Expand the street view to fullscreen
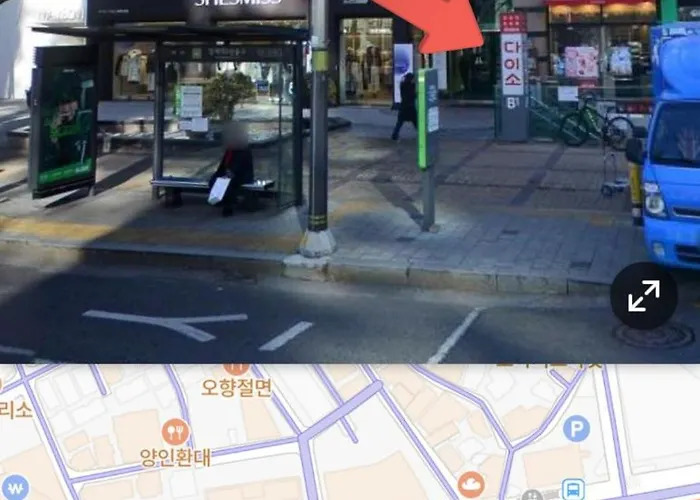700x500 pixels. (643, 295)
